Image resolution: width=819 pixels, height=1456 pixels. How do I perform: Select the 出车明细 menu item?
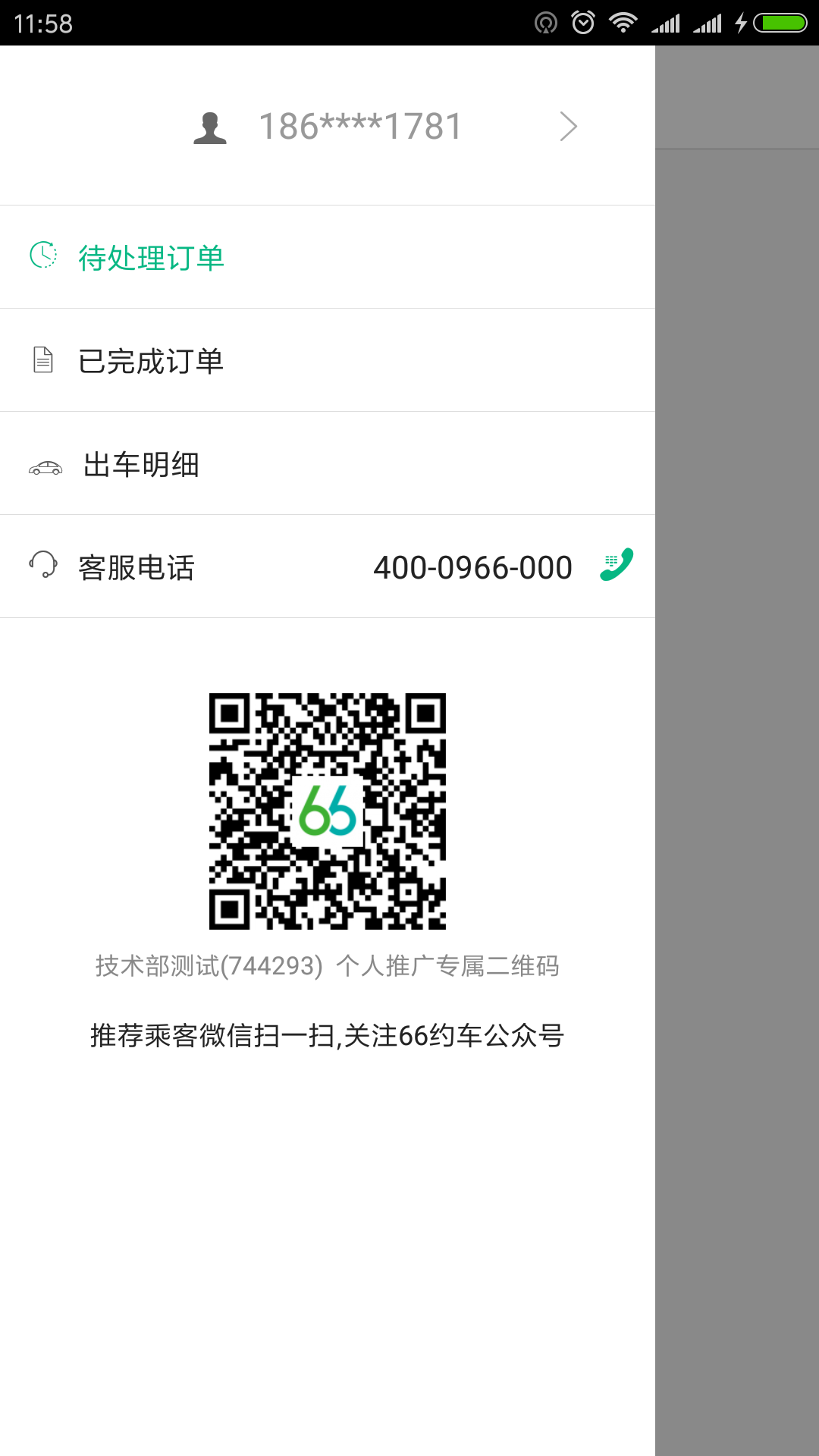click(x=140, y=466)
